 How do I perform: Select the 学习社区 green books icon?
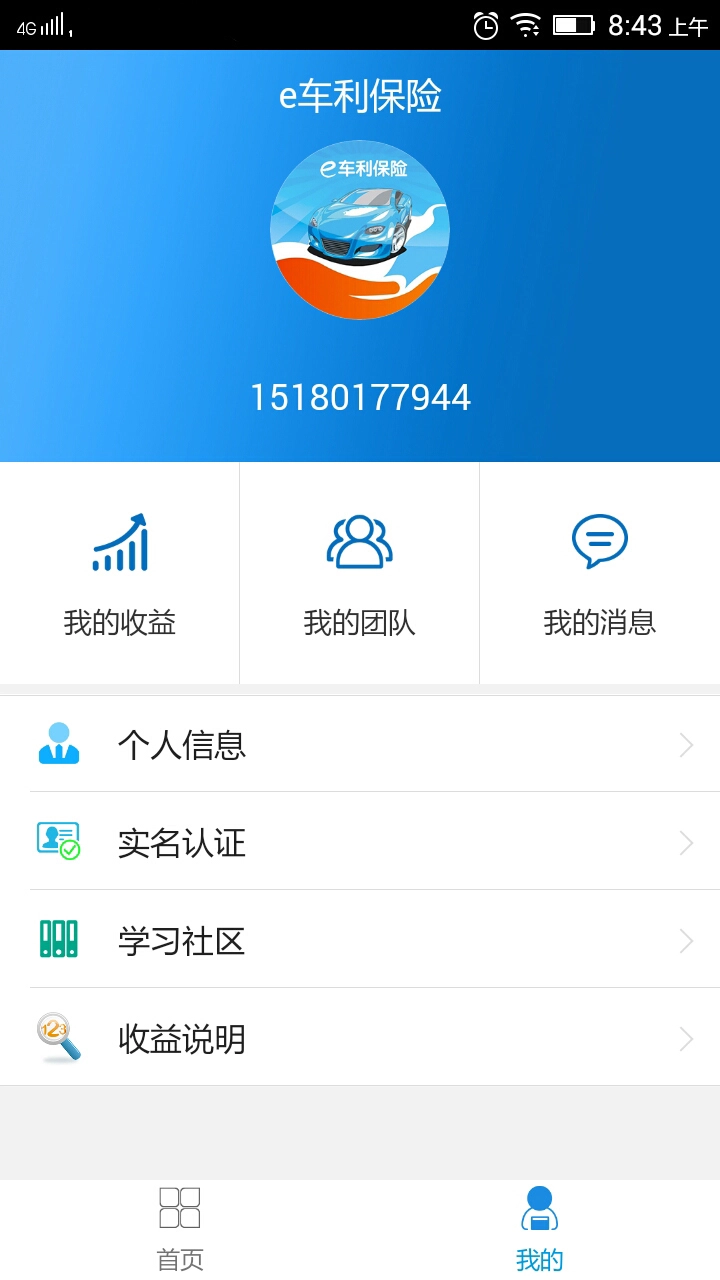pyautogui.click(x=58, y=940)
